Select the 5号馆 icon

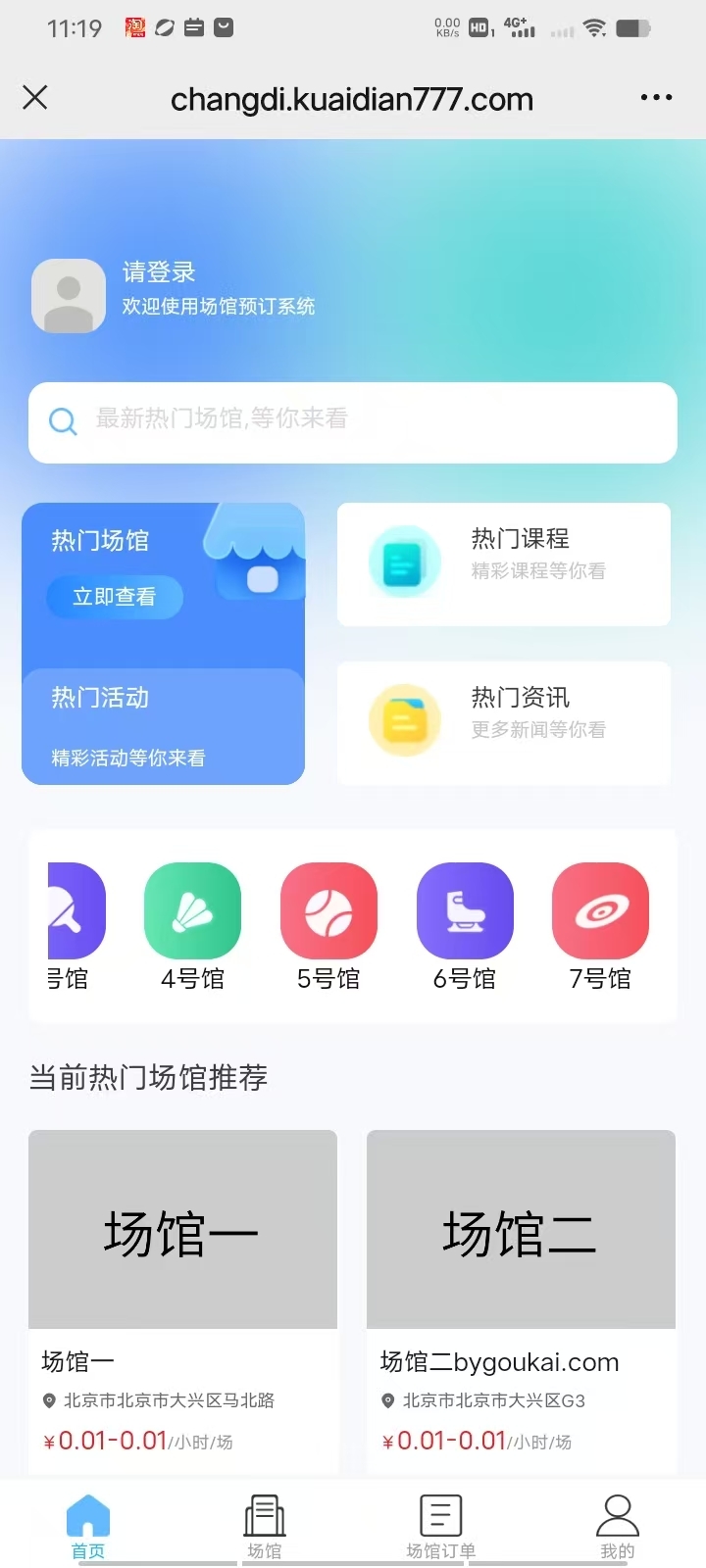pyautogui.click(x=328, y=910)
